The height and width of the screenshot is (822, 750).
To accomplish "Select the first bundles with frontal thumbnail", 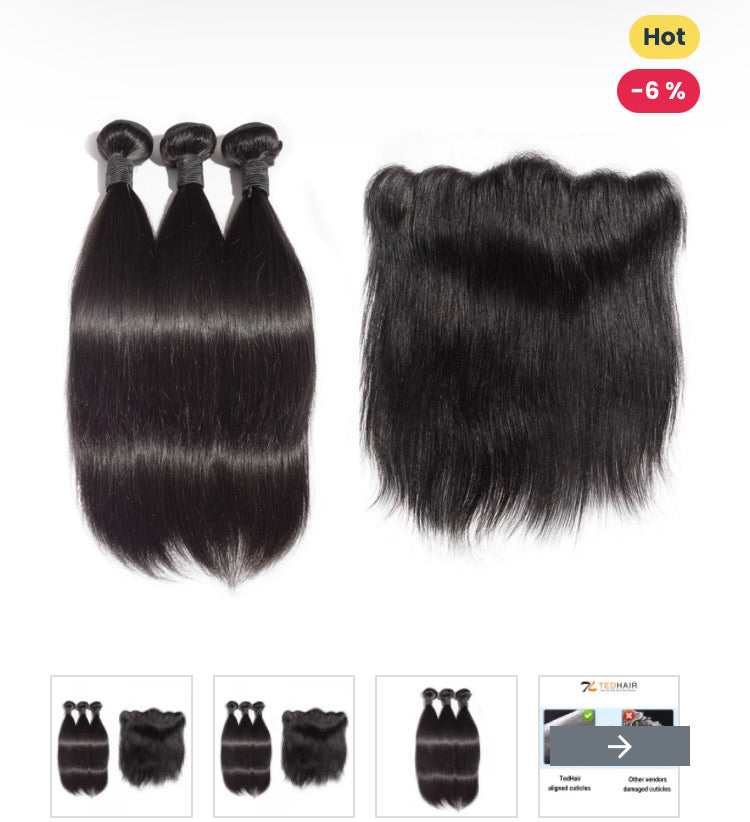I will pyautogui.click(x=121, y=744).
